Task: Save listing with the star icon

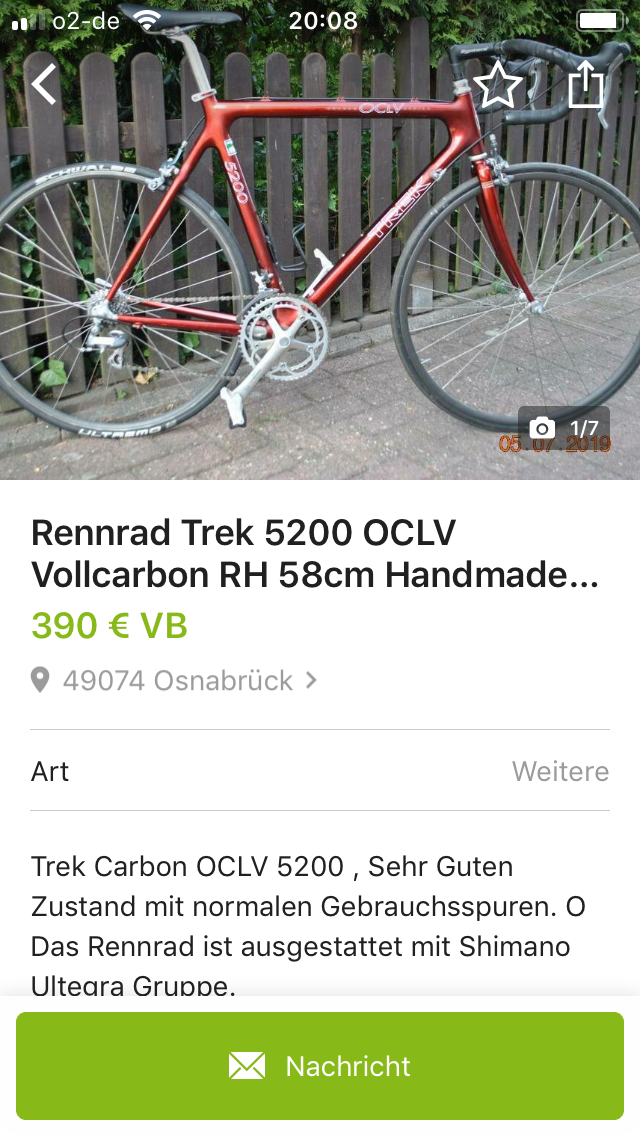Action: 497,85
